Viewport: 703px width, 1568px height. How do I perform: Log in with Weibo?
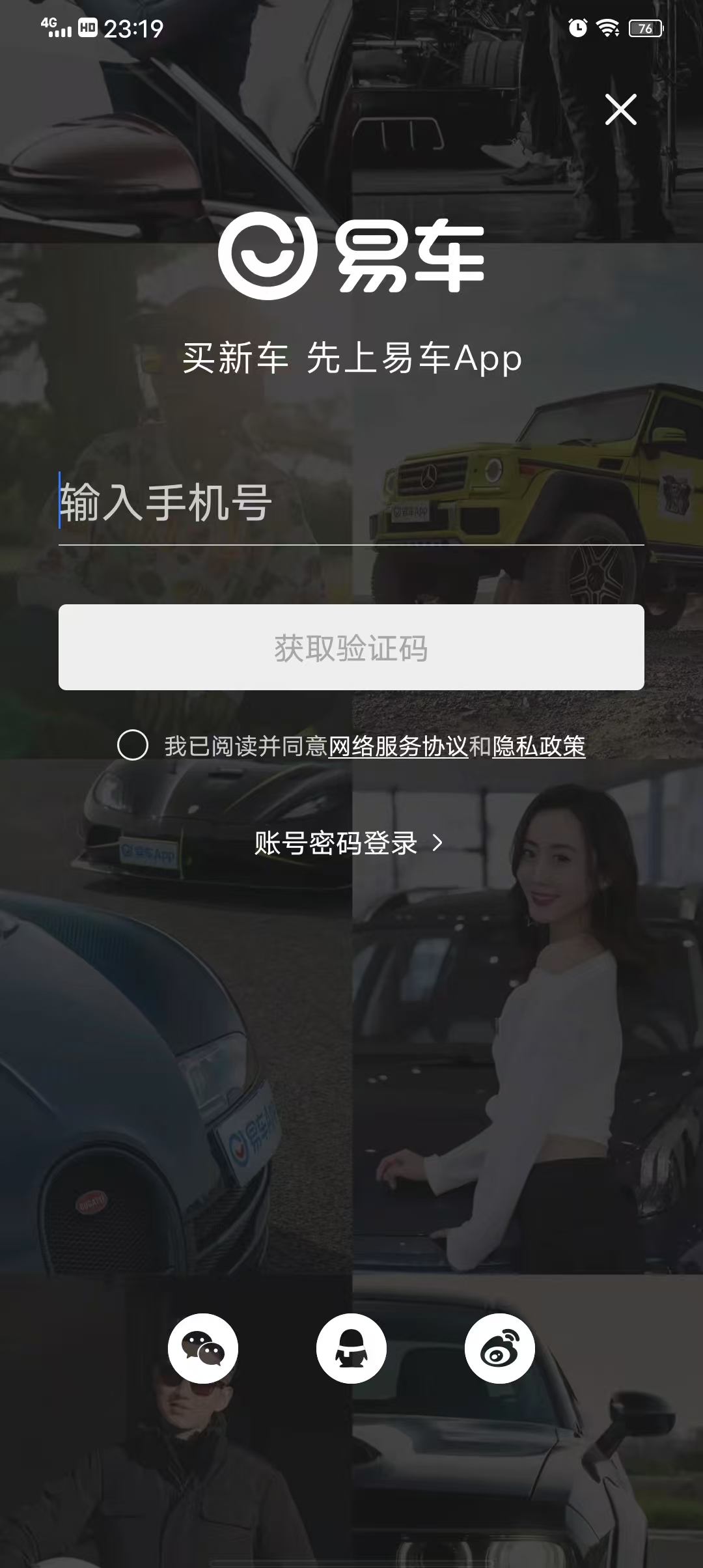coord(499,1348)
